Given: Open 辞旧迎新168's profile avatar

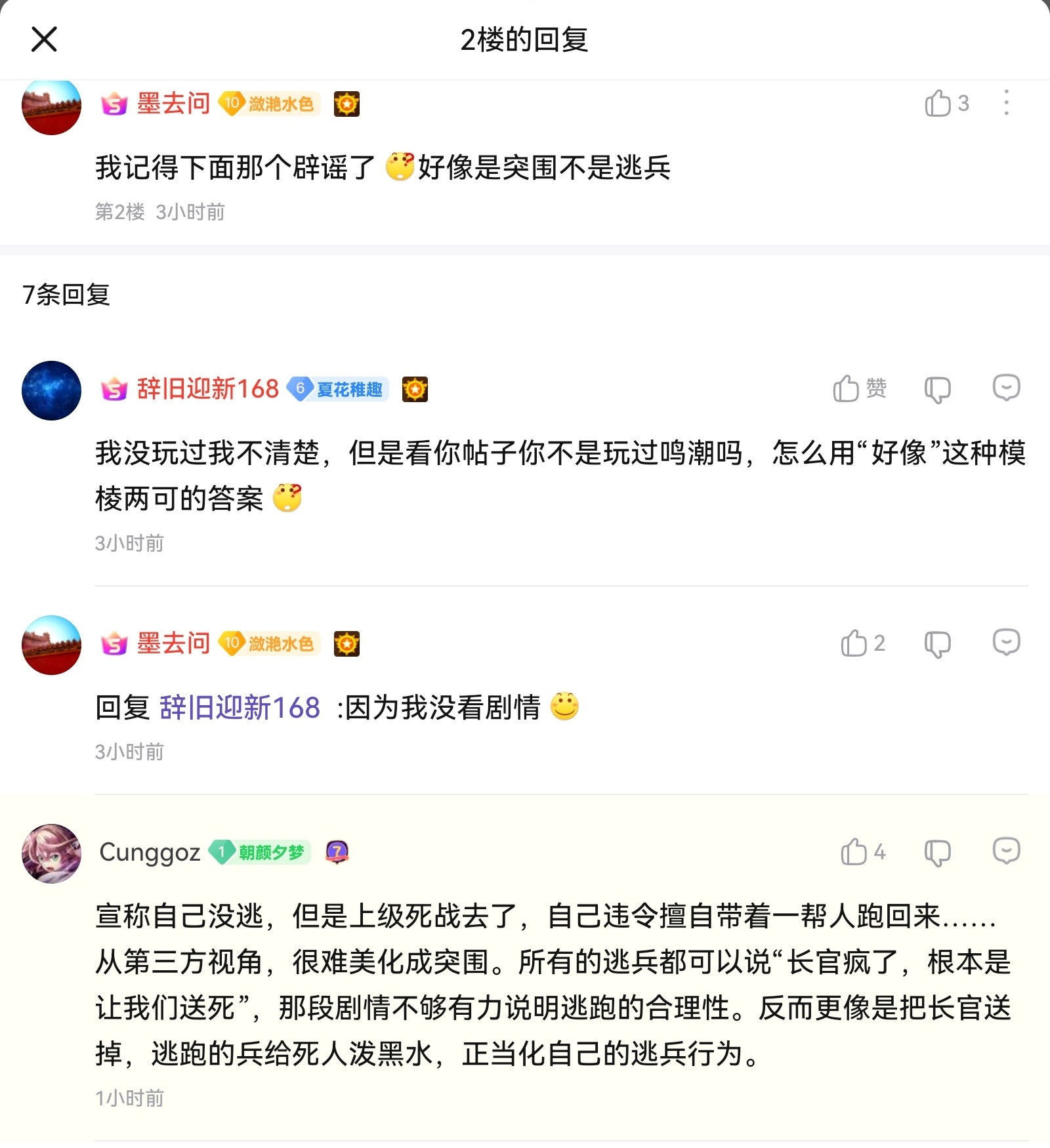Looking at the screenshot, I should pos(51,390).
